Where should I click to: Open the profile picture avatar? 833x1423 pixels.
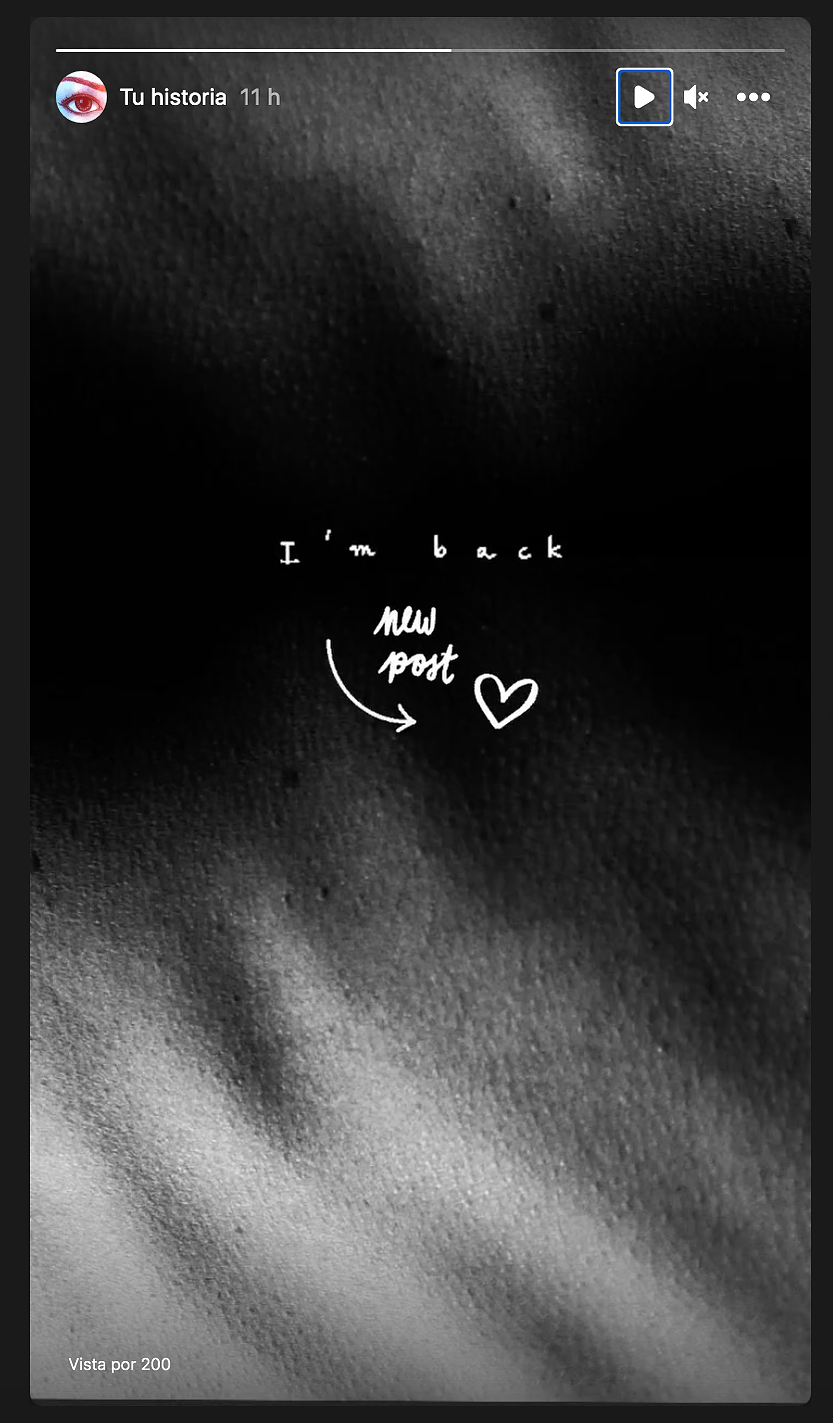pyautogui.click(x=81, y=97)
